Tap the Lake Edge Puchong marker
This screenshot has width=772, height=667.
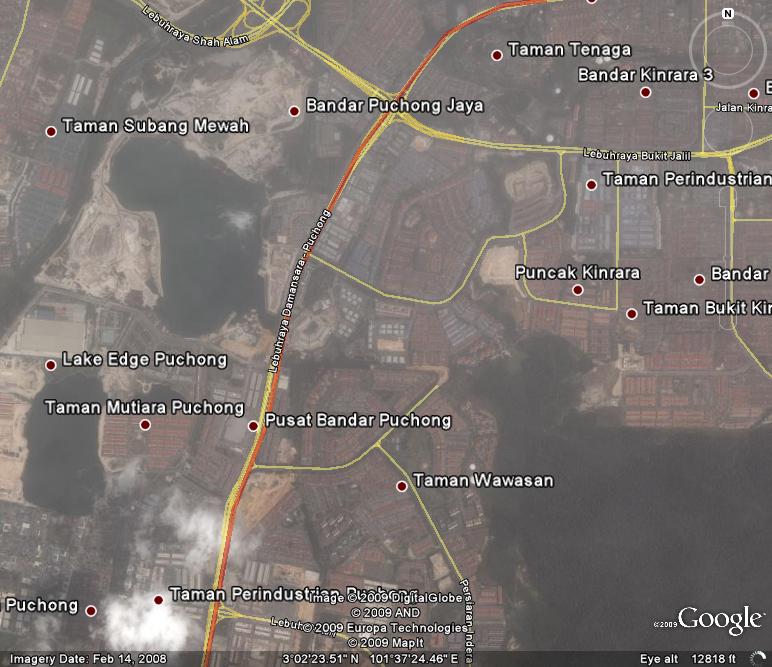point(50,365)
